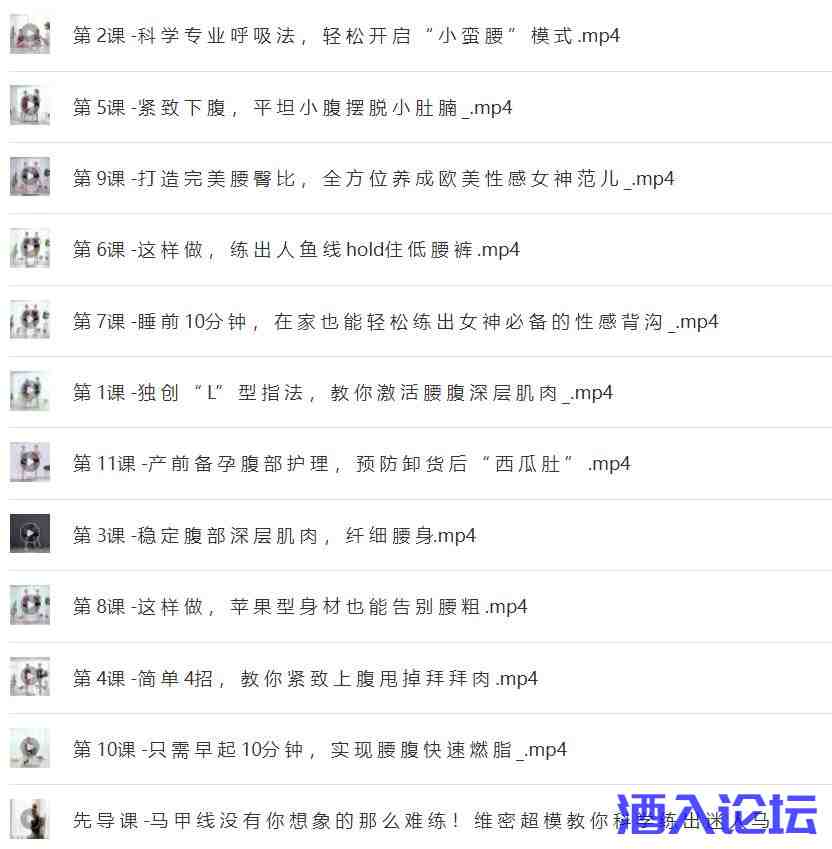Open the 第2课 科学专业呼吸法 video
Image resolution: width=832 pixels, height=849 pixels.
tap(346, 36)
